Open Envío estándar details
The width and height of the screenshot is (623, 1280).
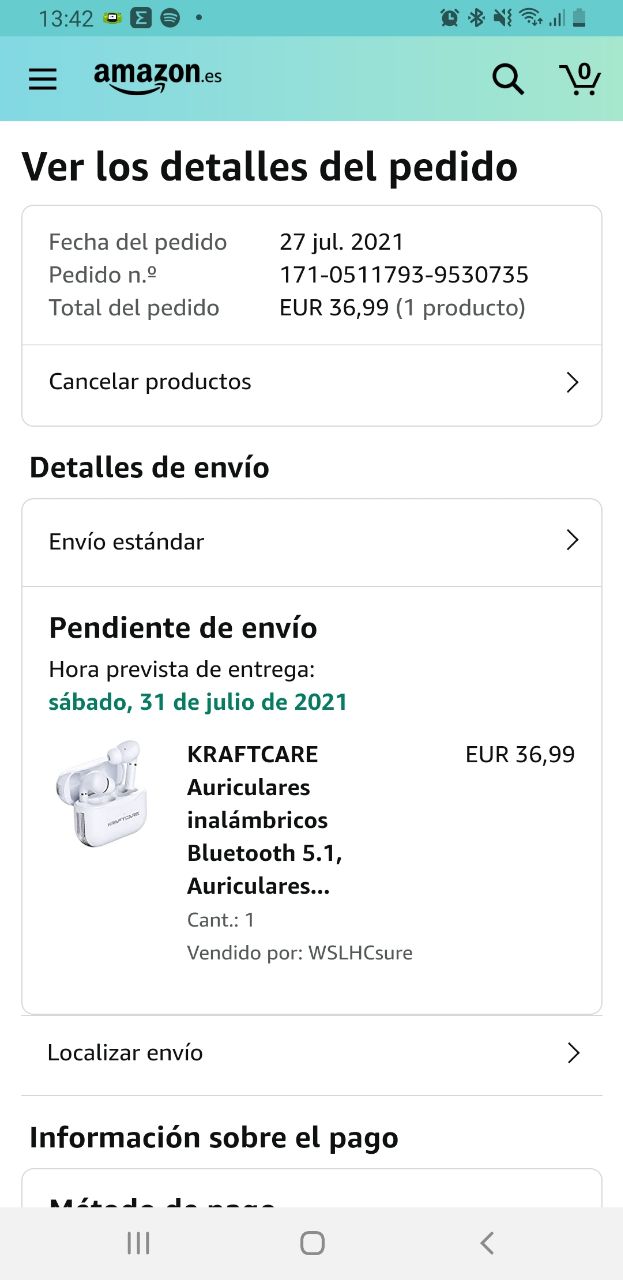[312, 542]
